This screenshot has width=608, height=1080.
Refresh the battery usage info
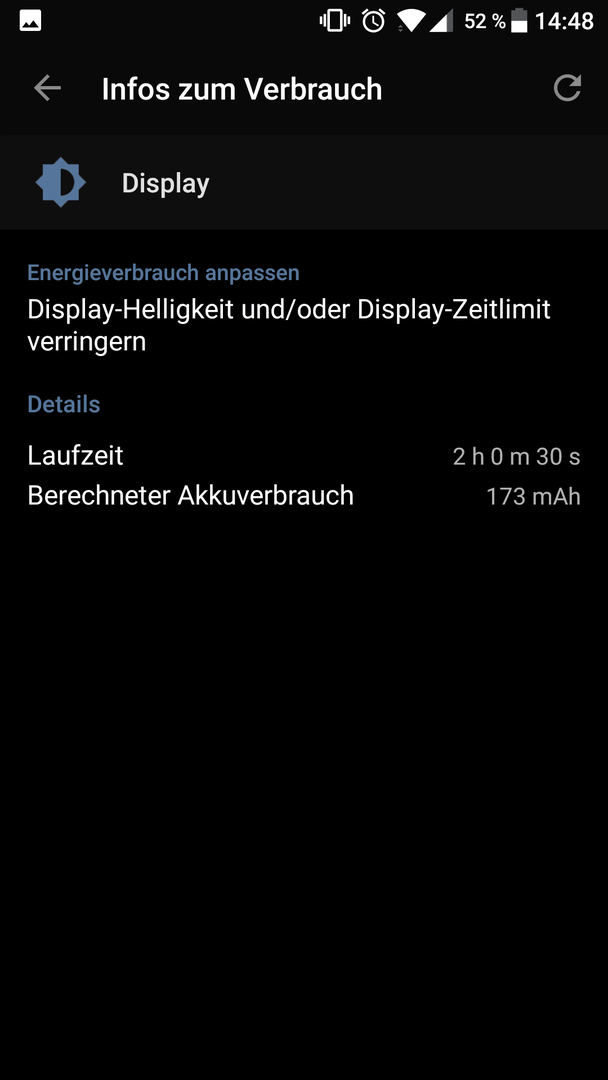tap(567, 89)
